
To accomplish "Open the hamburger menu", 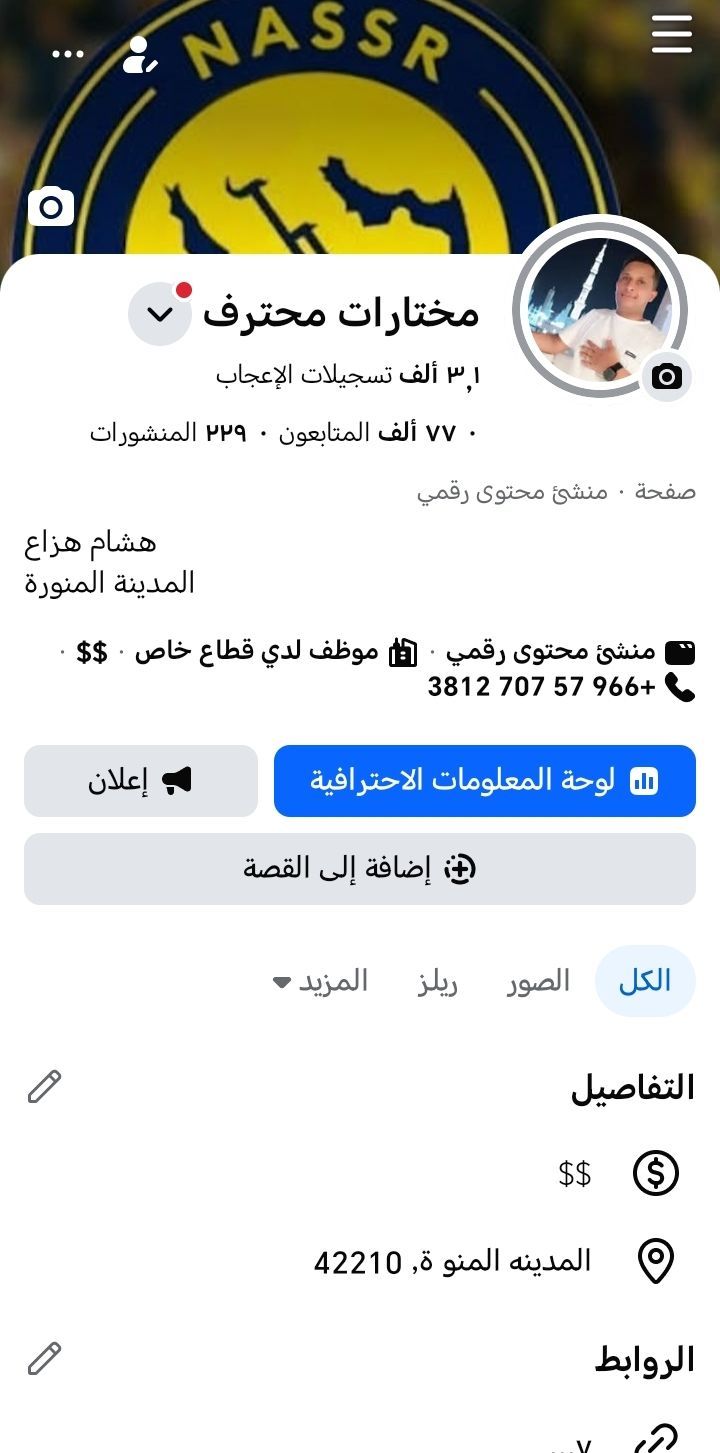I will (x=671, y=34).
